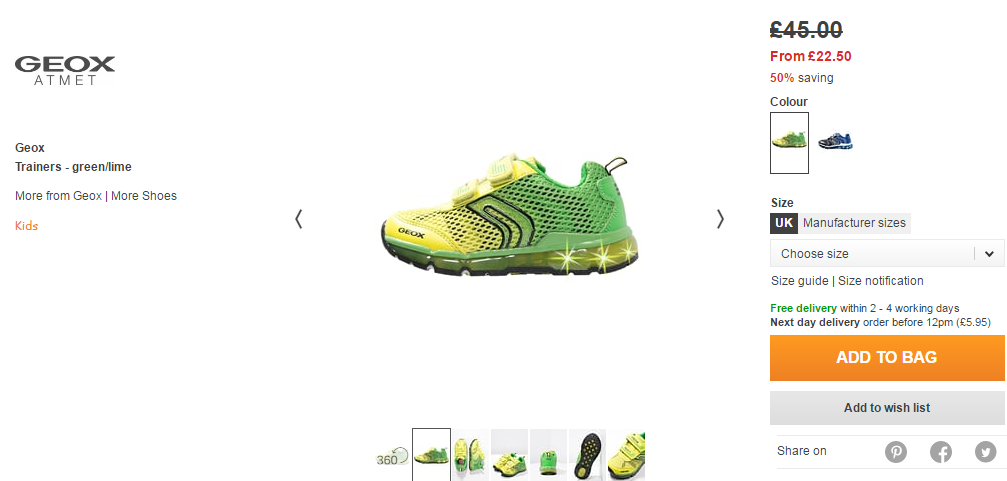The height and width of the screenshot is (481, 1007).
Task: Open the 360 view thumbnail
Action: click(x=392, y=455)
